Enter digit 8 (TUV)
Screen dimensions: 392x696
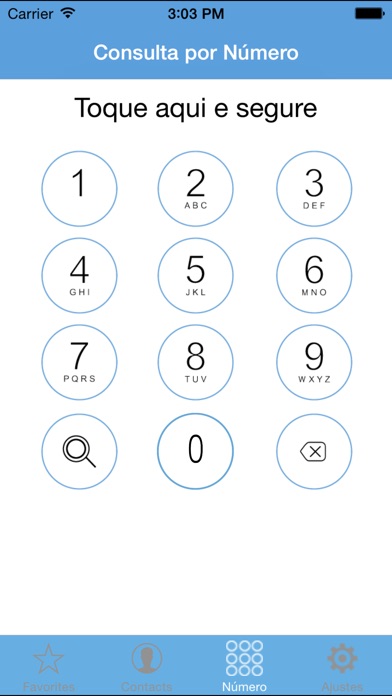coord(195,362)
